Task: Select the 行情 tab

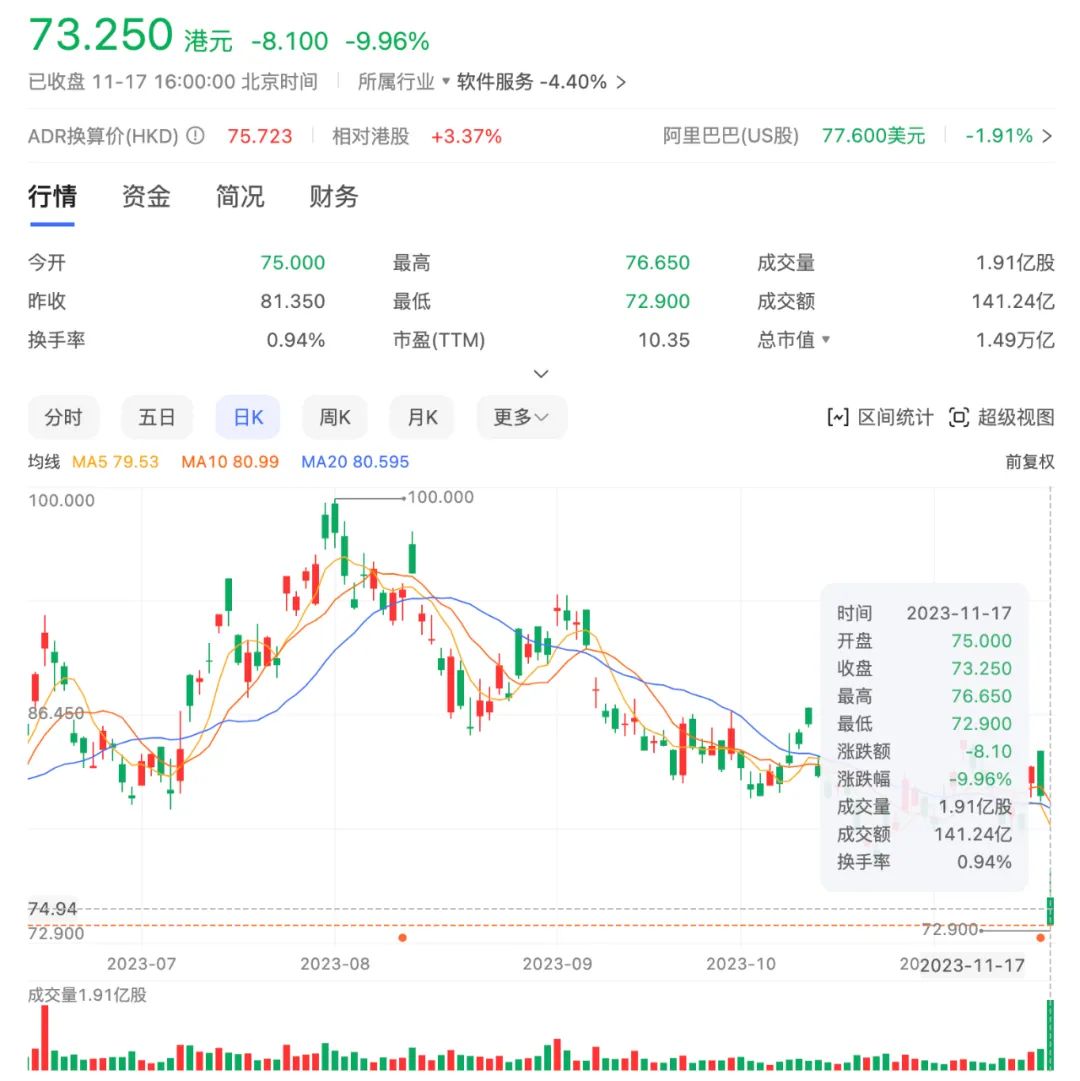Action: coord(52,197)
